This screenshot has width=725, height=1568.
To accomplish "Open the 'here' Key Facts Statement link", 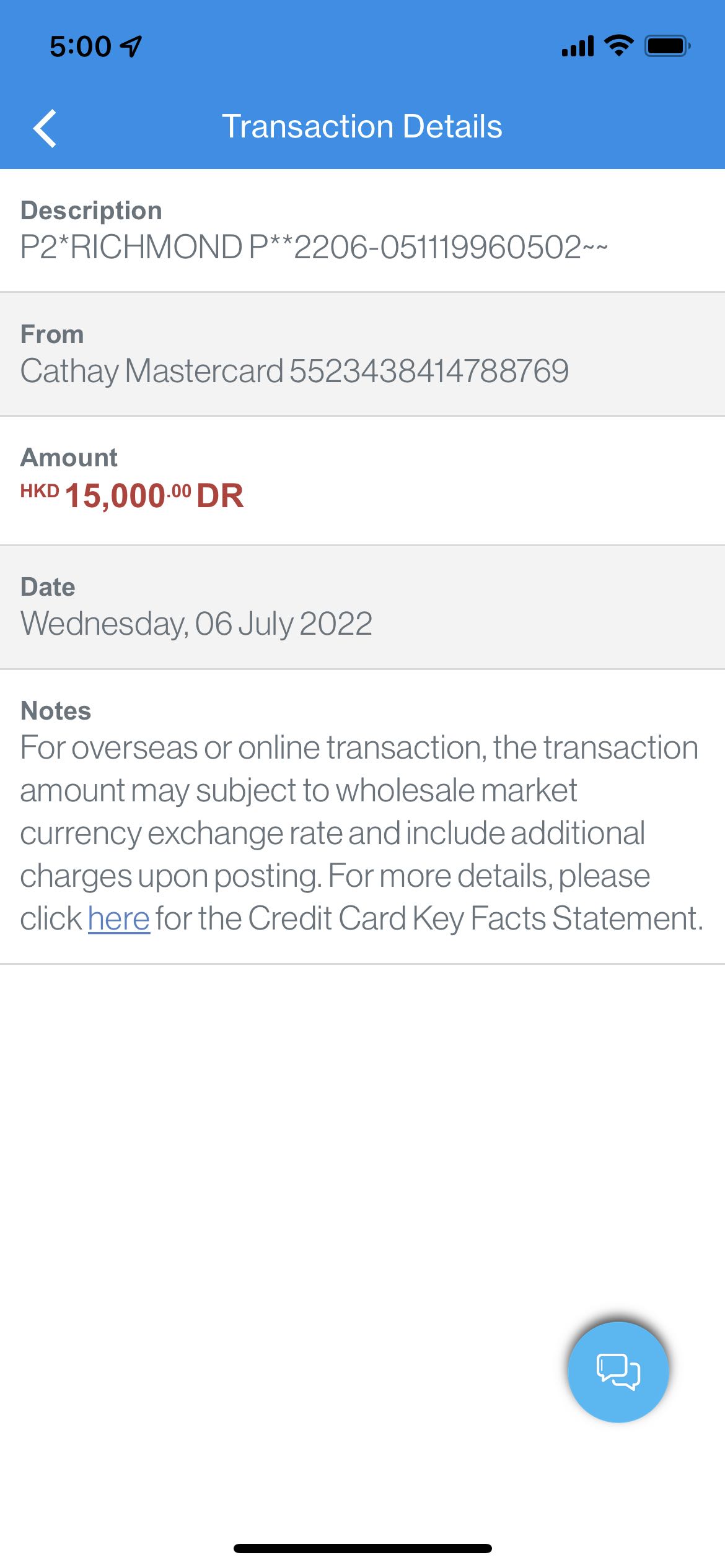I will point(119,918).
